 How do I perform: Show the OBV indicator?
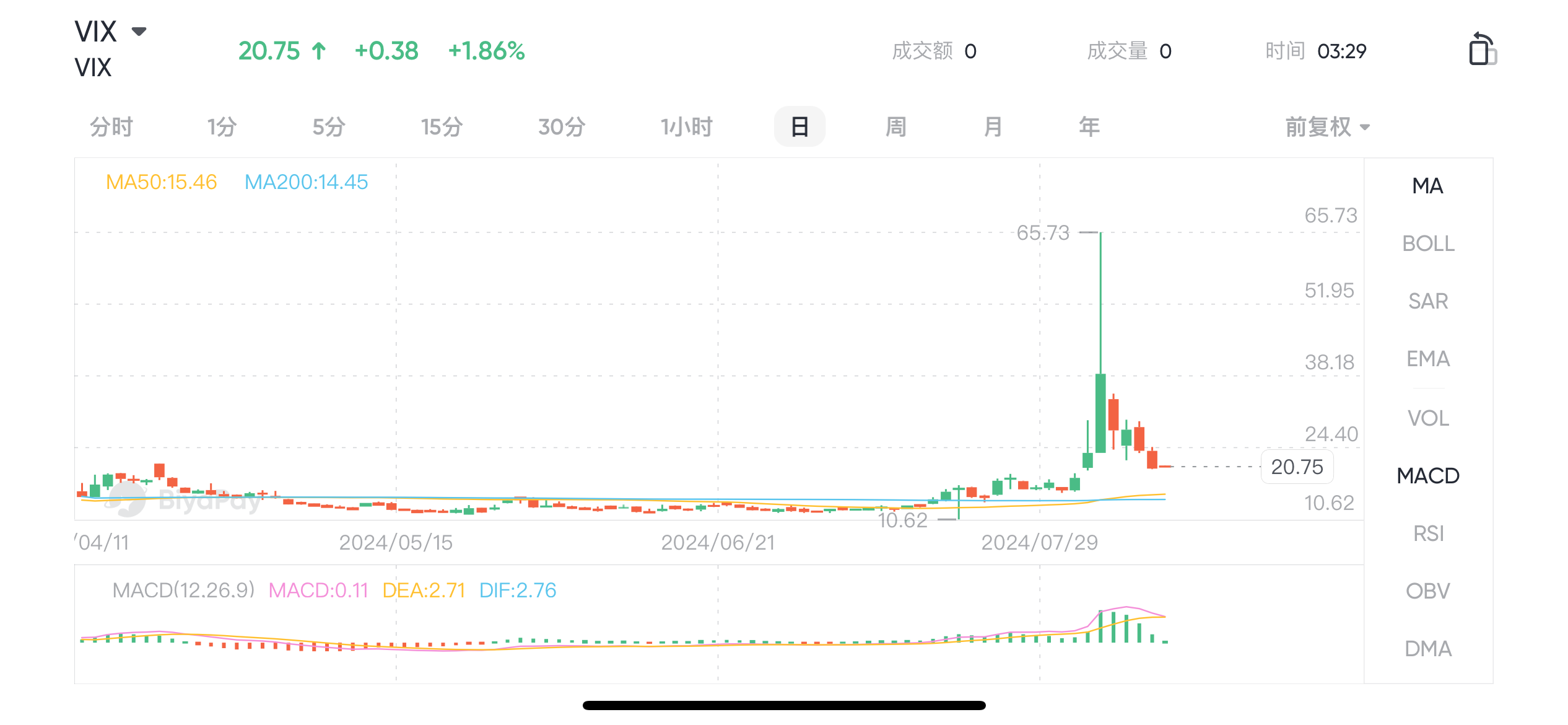pyautogui.click(x=1427, y=591)
